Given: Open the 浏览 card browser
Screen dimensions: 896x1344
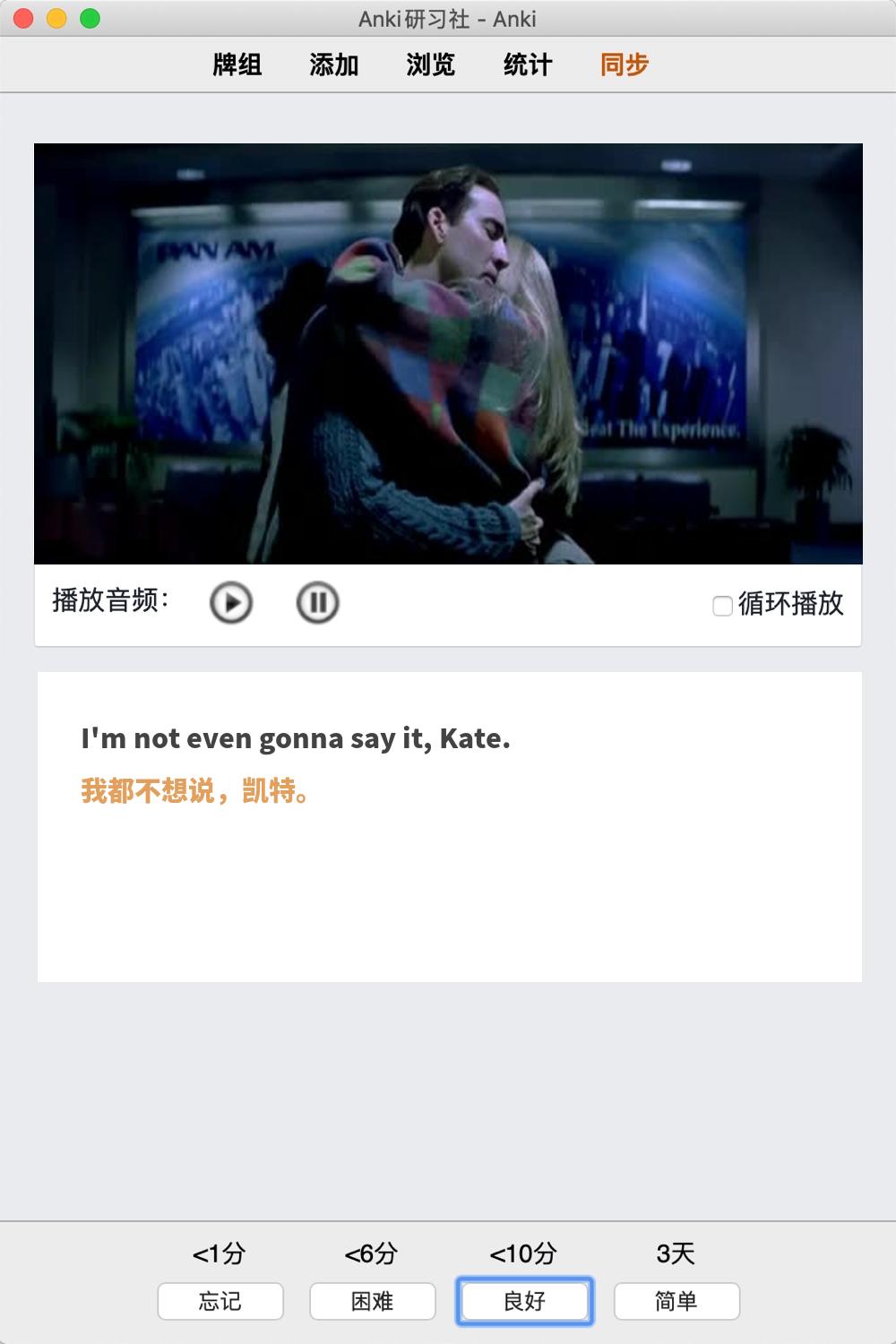Looking at the screenshot, I should pos(431,65).
